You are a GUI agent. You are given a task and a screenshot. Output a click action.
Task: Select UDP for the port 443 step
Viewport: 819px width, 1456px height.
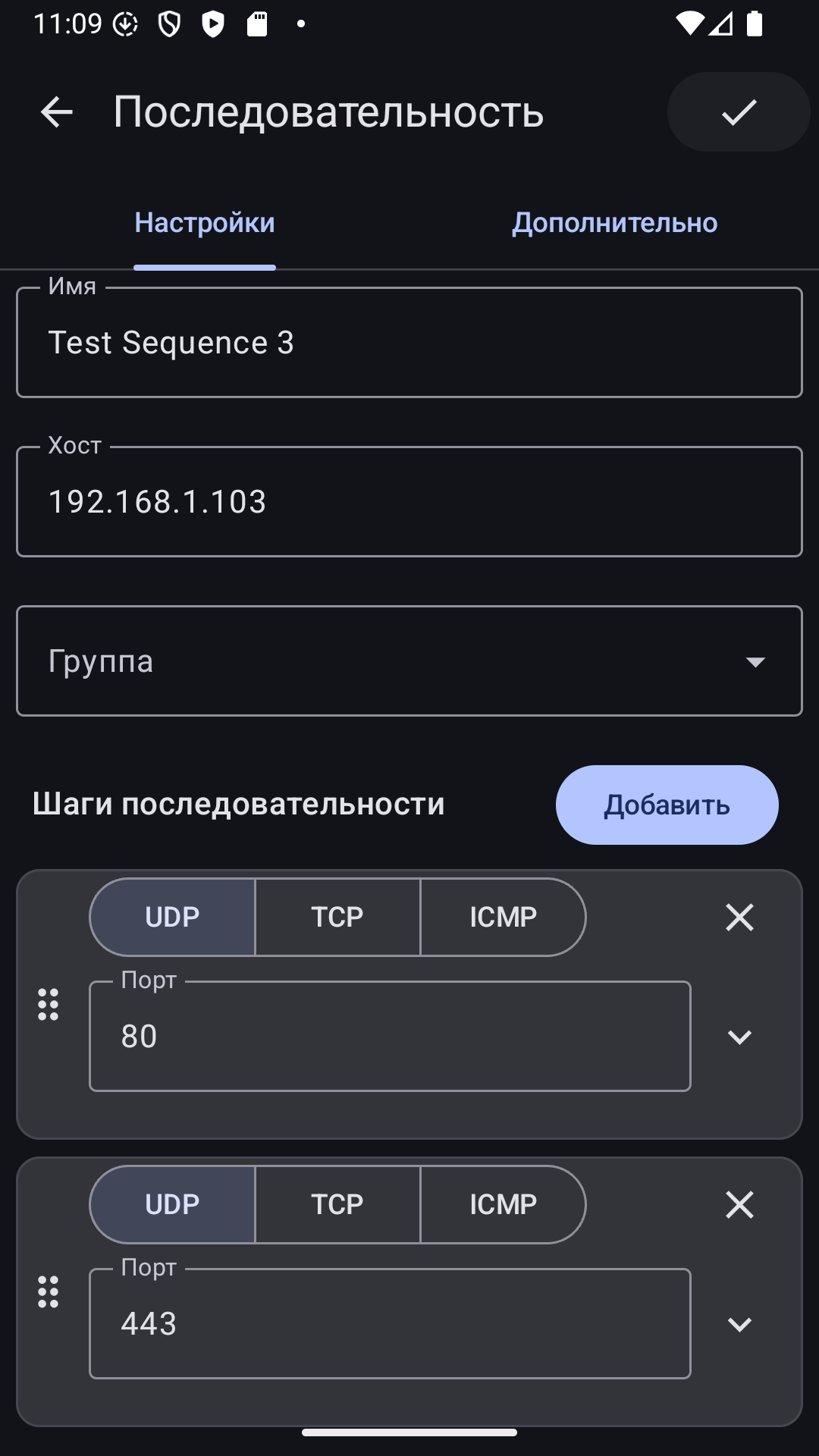click(x=173, y=1205)
